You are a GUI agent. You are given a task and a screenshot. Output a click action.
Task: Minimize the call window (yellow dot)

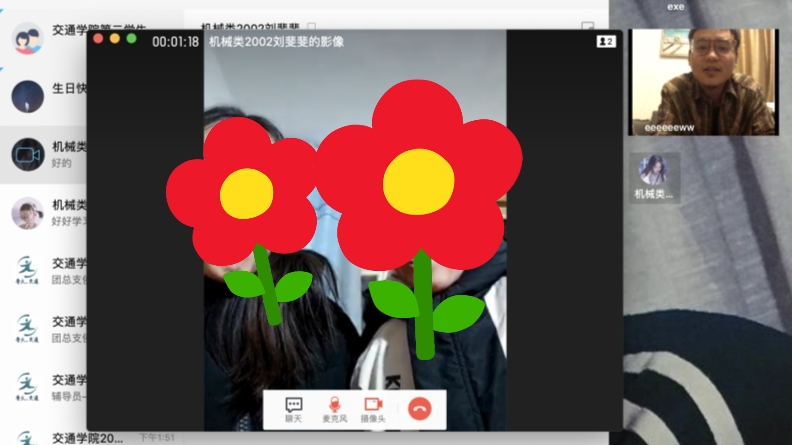114,39
